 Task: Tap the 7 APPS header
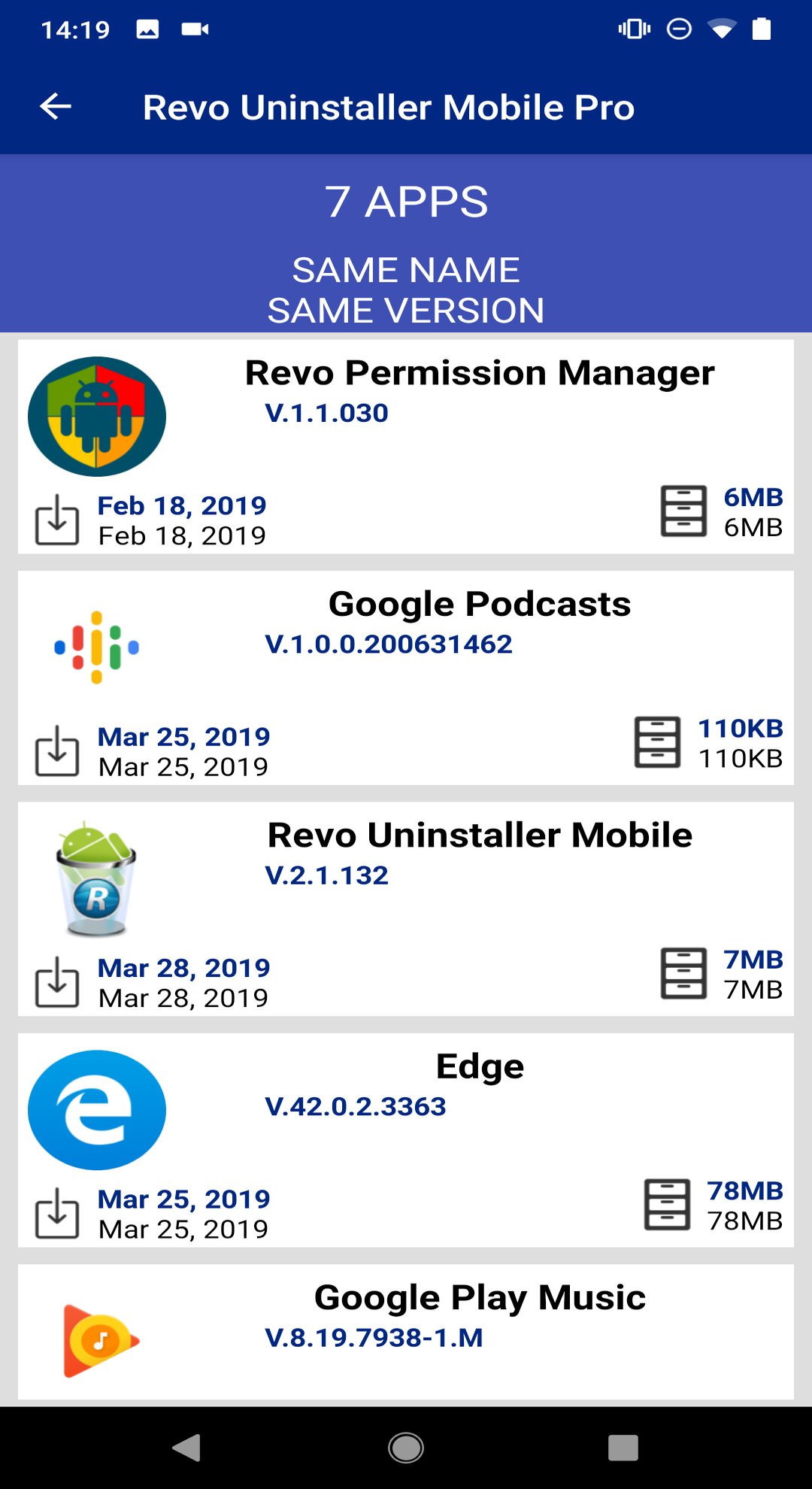pyautogui.click(x=406, y=201)
